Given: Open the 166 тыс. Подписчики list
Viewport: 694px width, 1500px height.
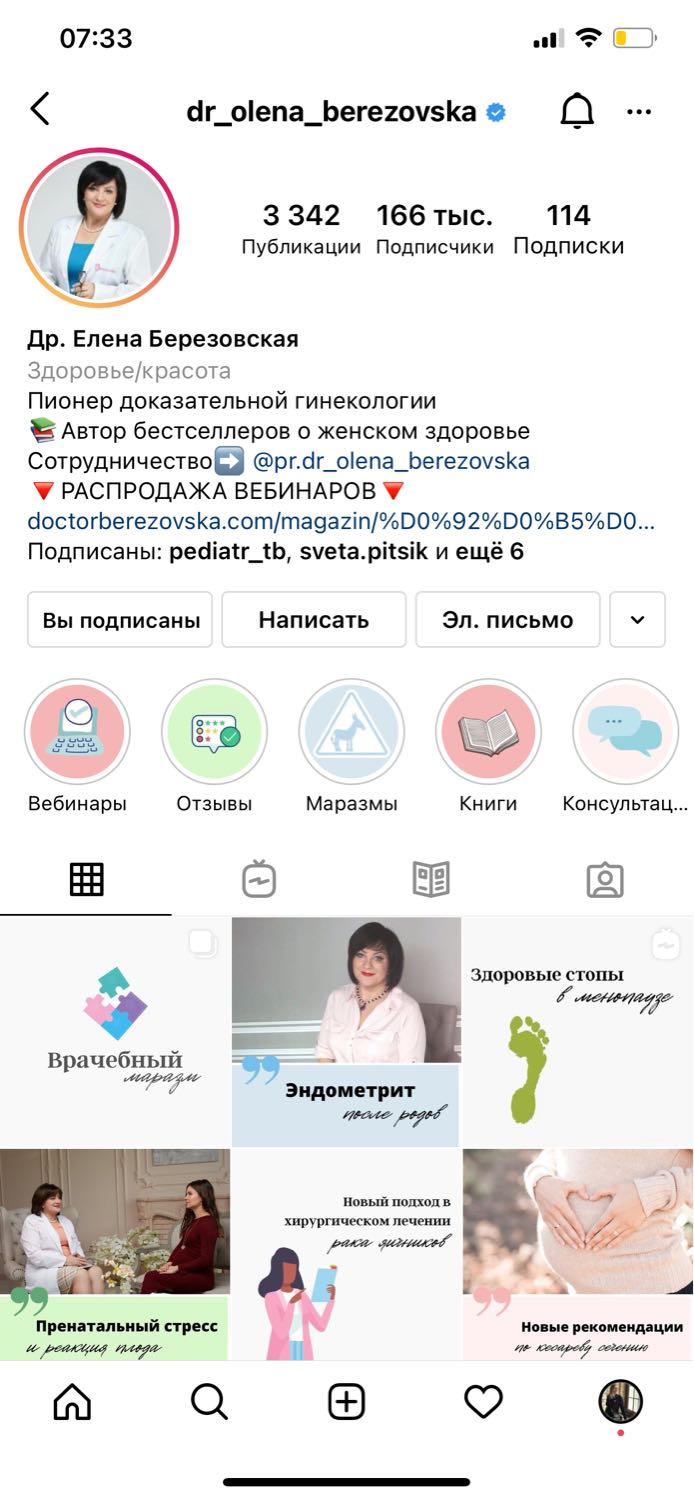Looking at the screenshot, I should point(434,230).
